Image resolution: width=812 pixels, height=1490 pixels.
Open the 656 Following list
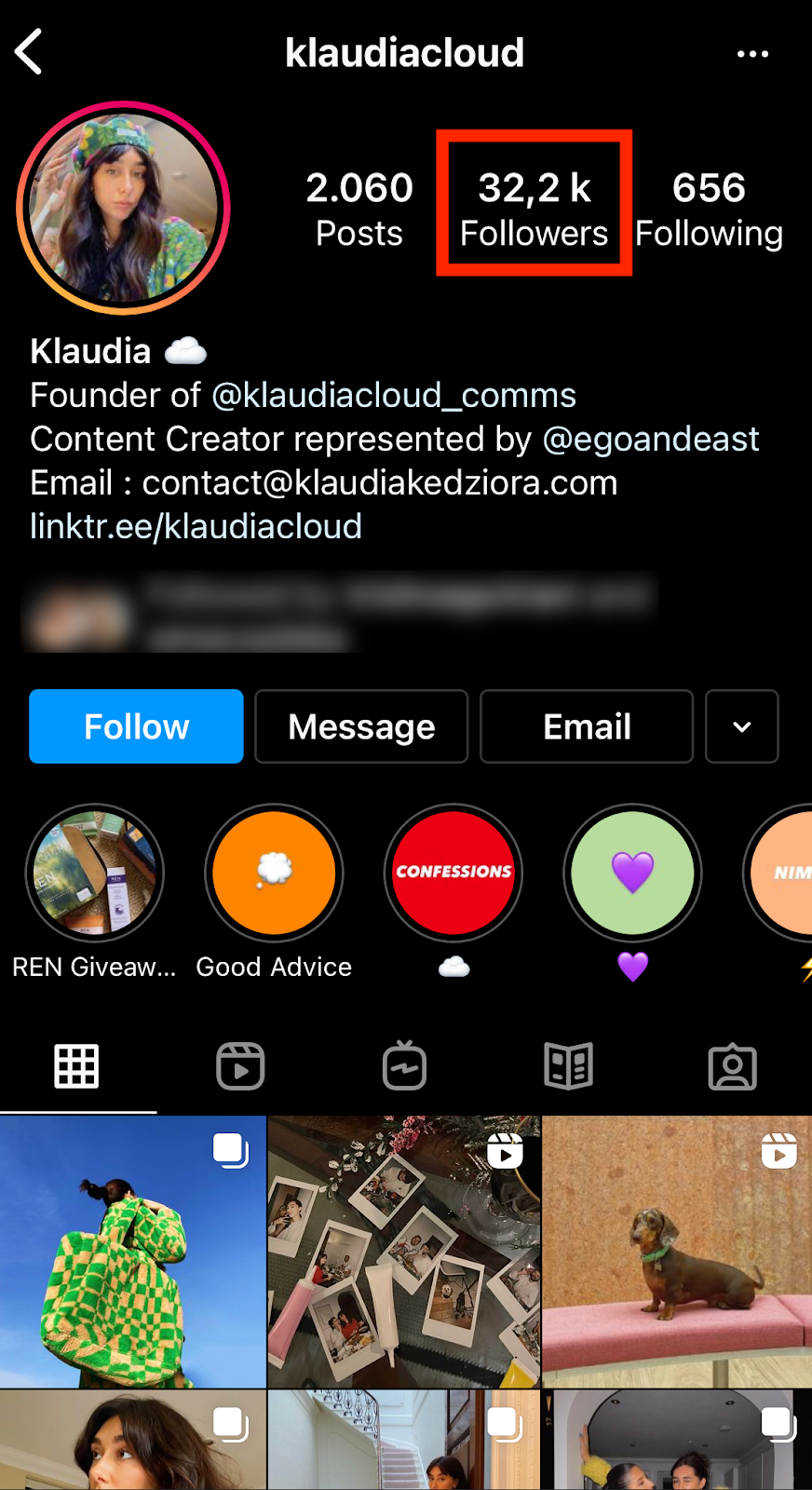pyautogui.click(x=709, y=209)
